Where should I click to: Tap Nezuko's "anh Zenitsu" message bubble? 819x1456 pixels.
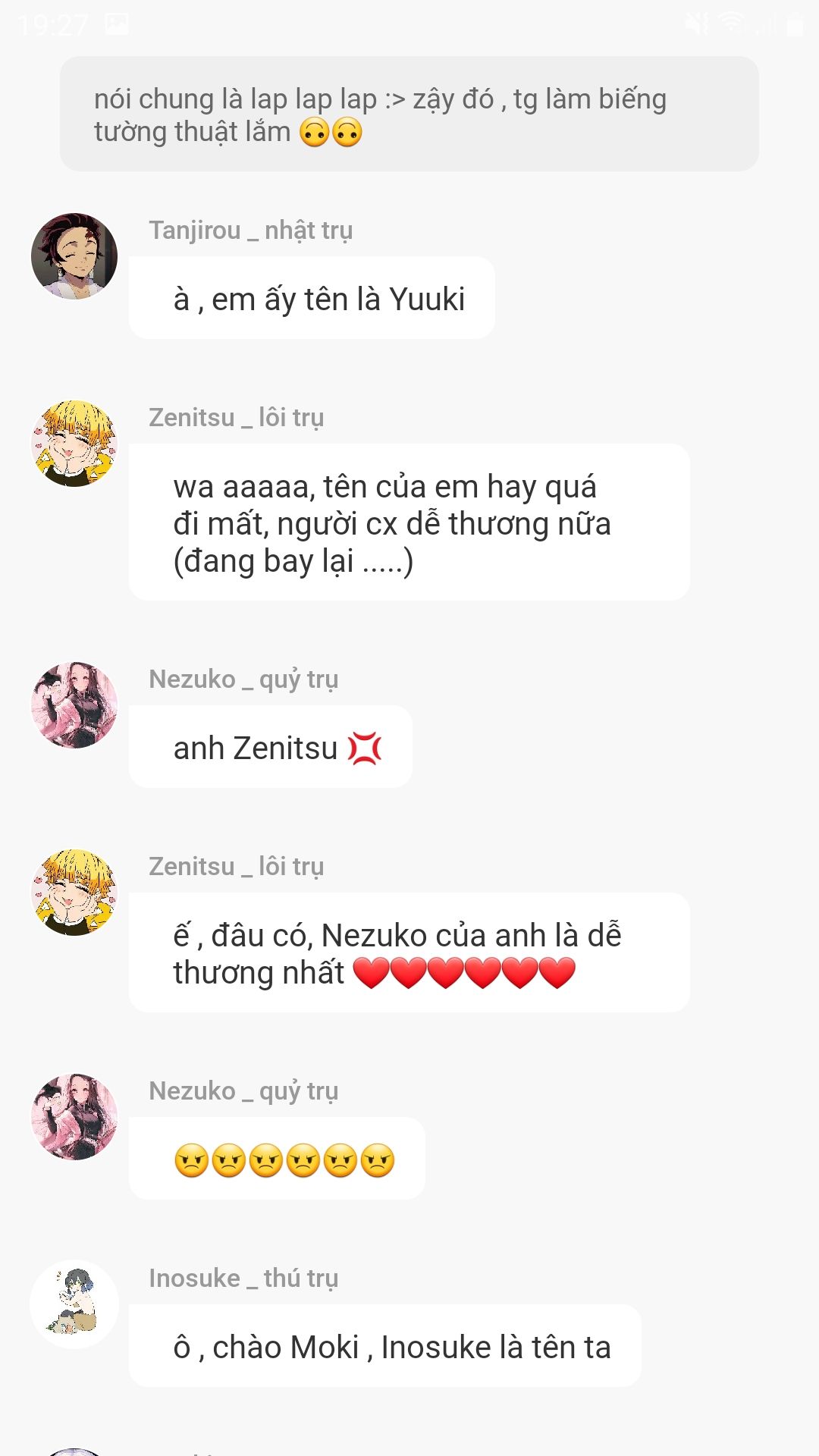tap(271, 747)
